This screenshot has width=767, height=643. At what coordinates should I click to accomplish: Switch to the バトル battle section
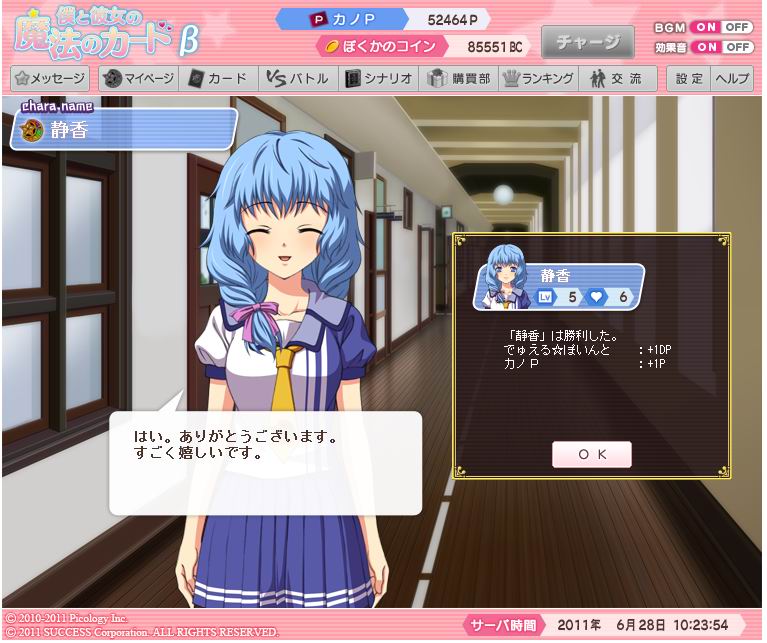pos(297,79)
